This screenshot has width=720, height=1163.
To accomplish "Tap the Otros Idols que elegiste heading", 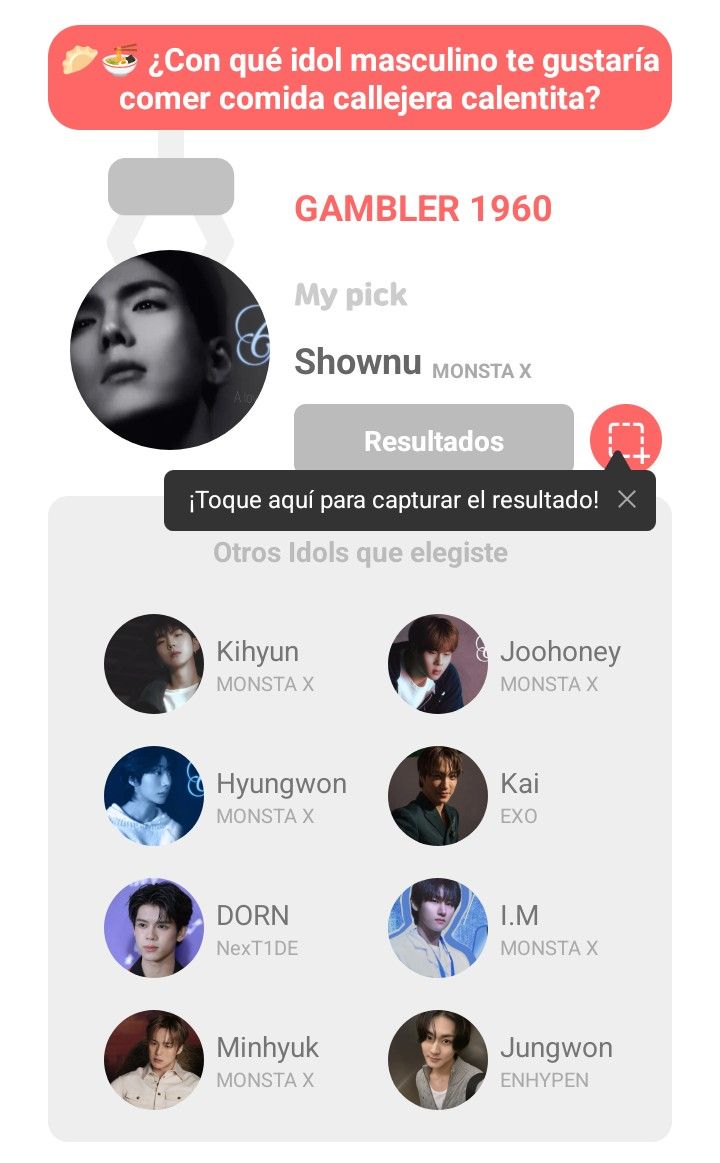I will coord(360,552).
